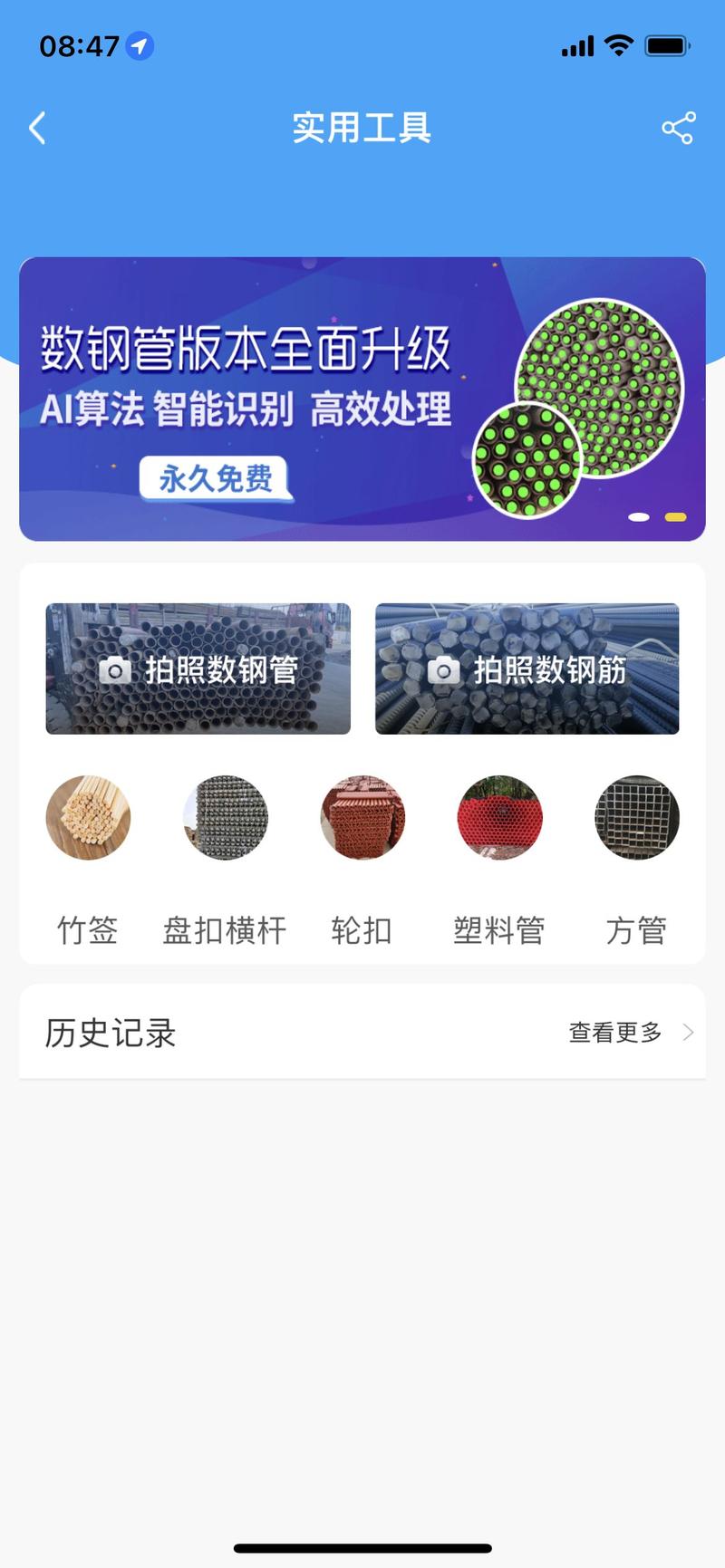Tap the camera icon on 拍照数钢筋
Viewport: 725px width, 1568px height.
[x=444, y=670]
